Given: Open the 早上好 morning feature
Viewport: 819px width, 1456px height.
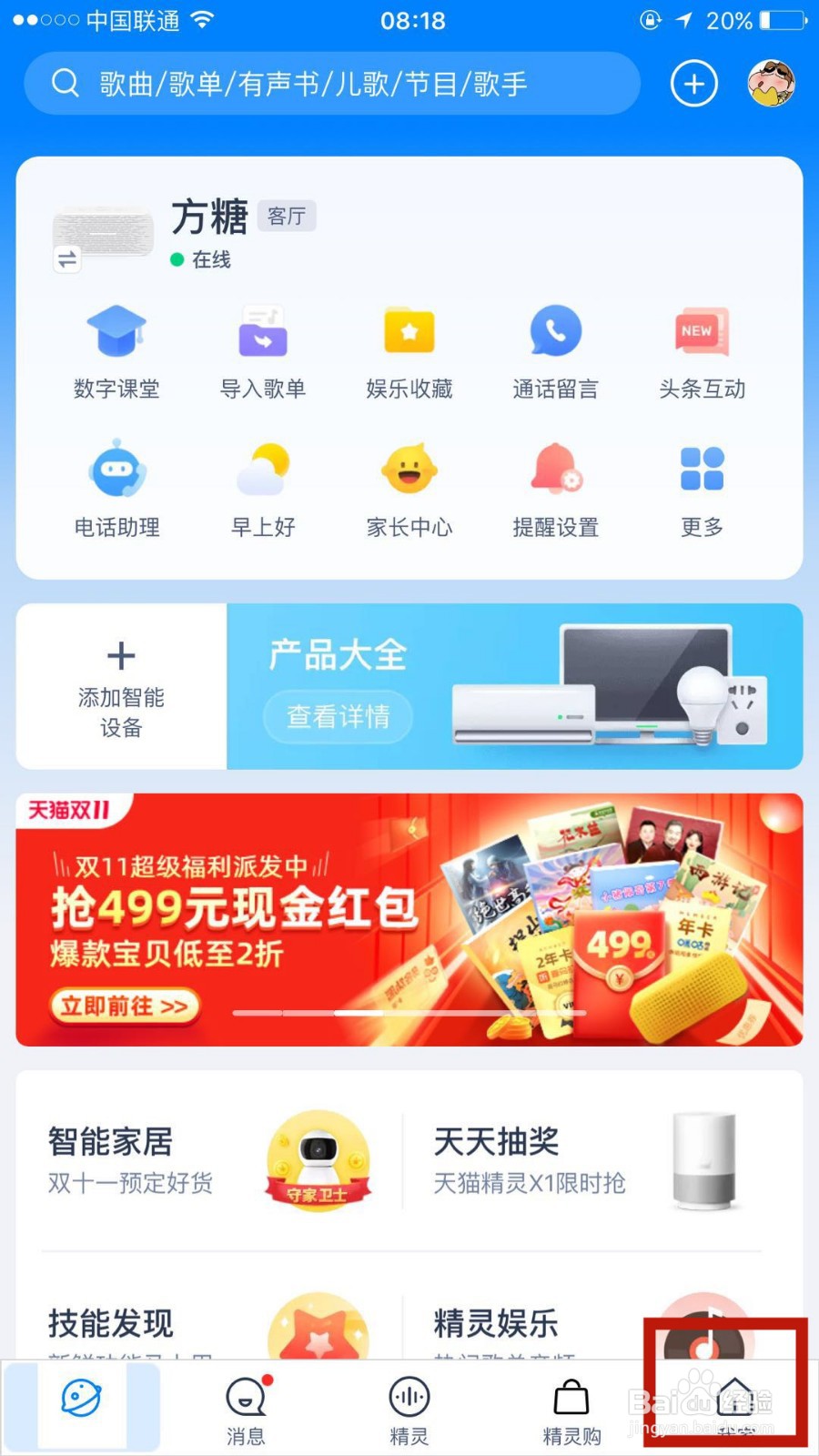Looking at the screenshot, I should [263, 488].
